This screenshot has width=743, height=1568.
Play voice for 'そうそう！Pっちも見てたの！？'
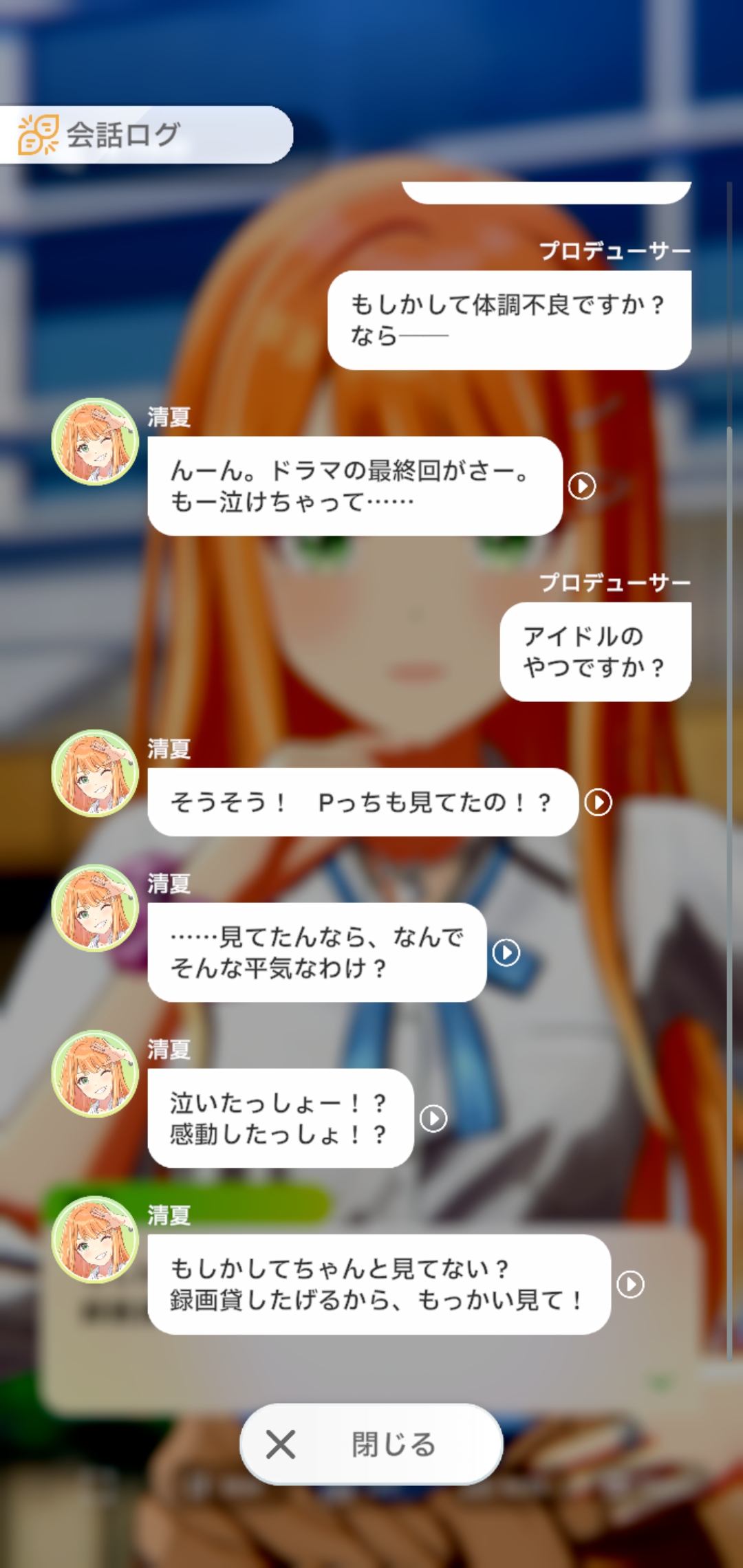point(599,802)
